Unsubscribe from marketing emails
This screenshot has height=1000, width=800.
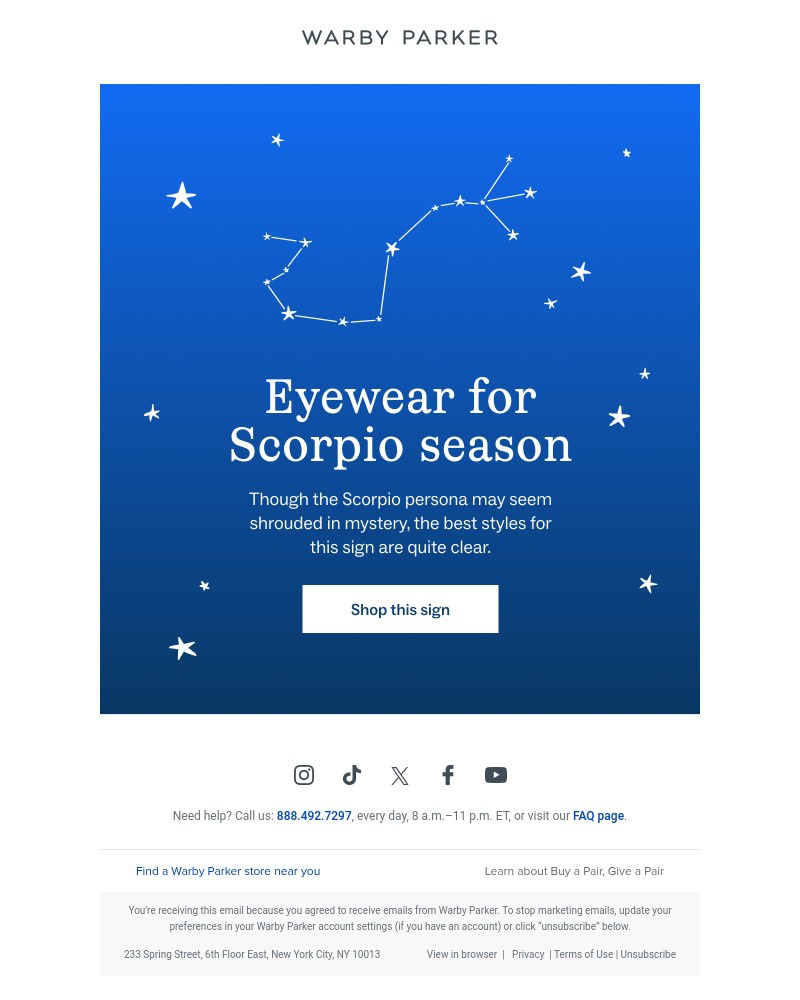[x=648, y=954]
